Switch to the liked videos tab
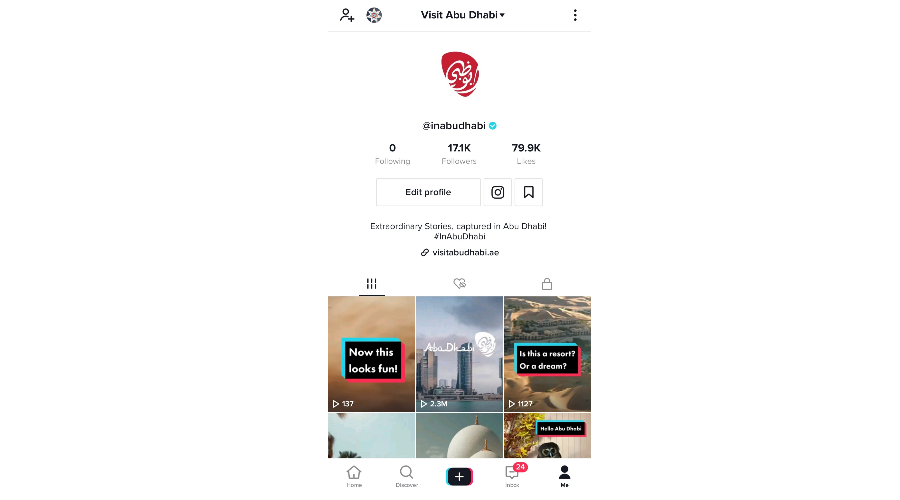The image size is (900, 500). pos(459,284)
